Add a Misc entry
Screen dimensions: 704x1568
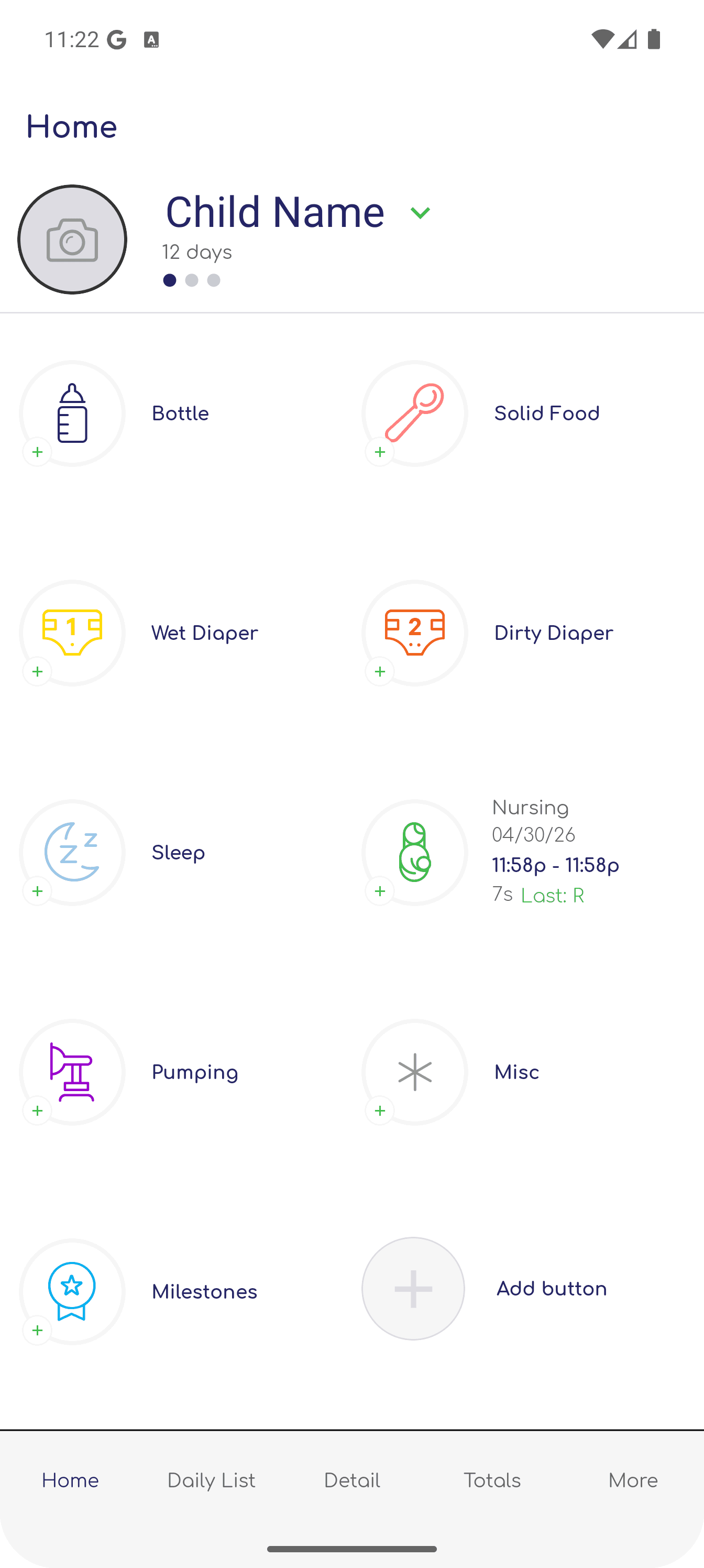[414, 1073]
